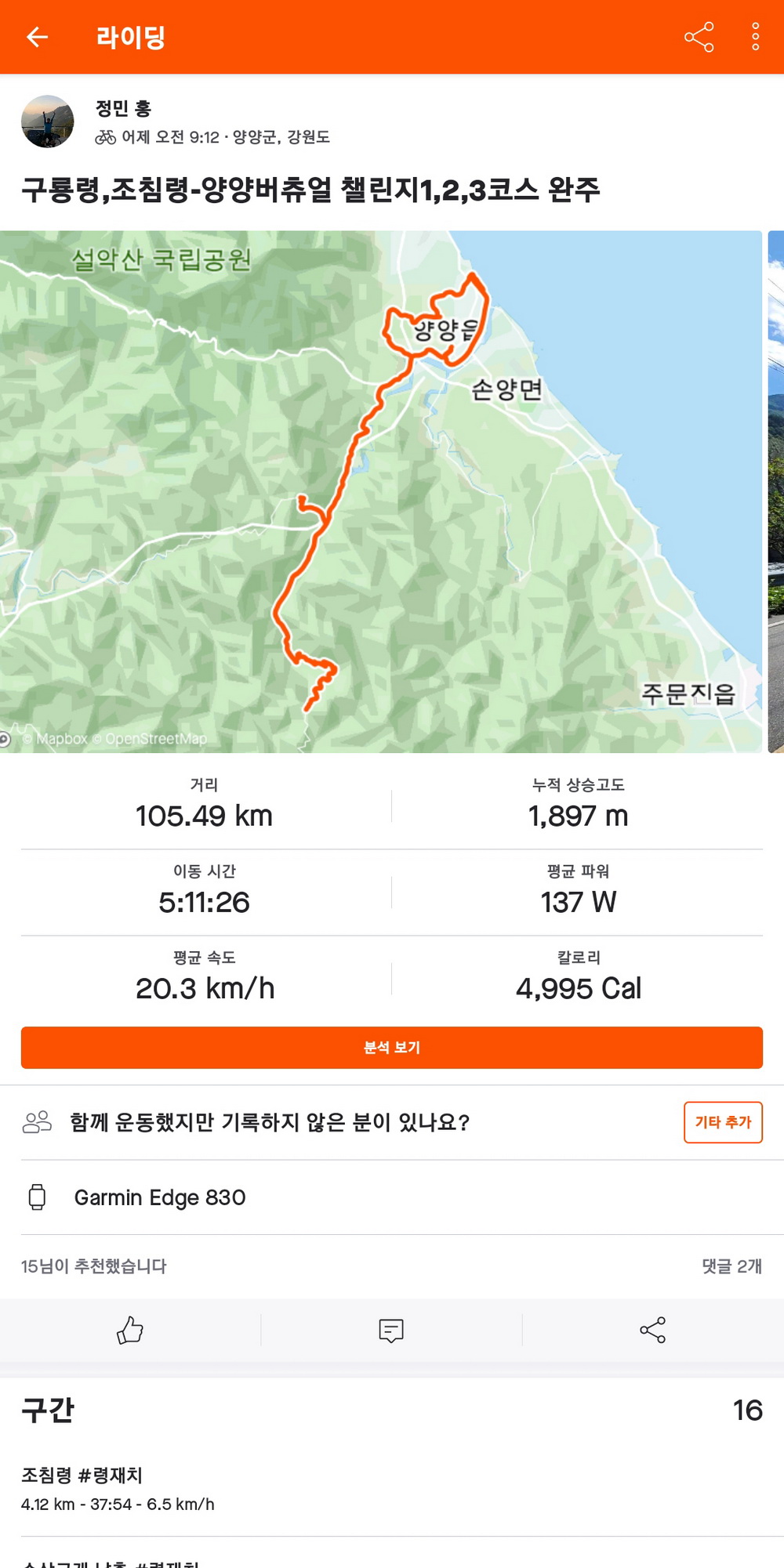
Task: Share using the icon under the activity
Action: coord(652,1330)
